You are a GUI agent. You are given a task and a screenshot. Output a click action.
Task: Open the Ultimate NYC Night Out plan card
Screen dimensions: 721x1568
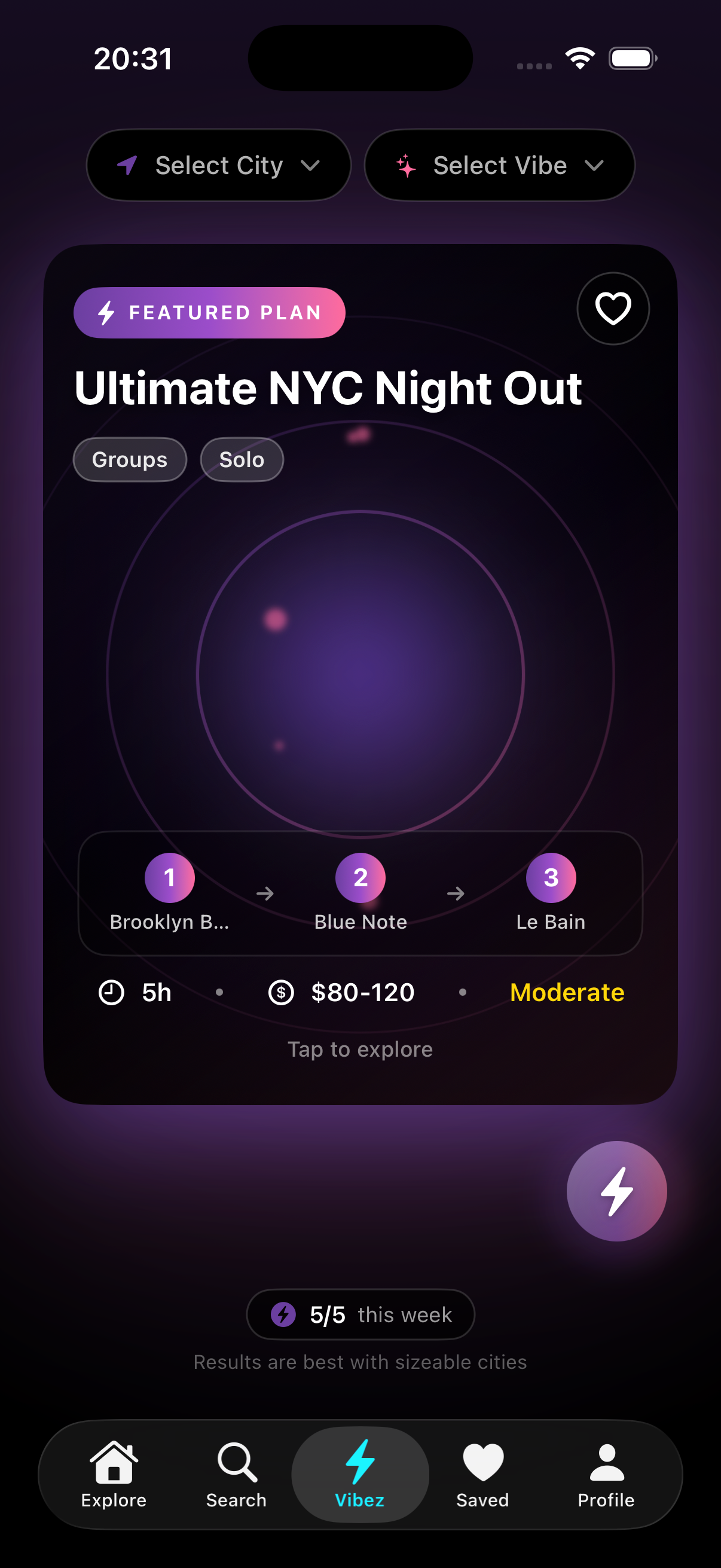click(x=360, y=670)
